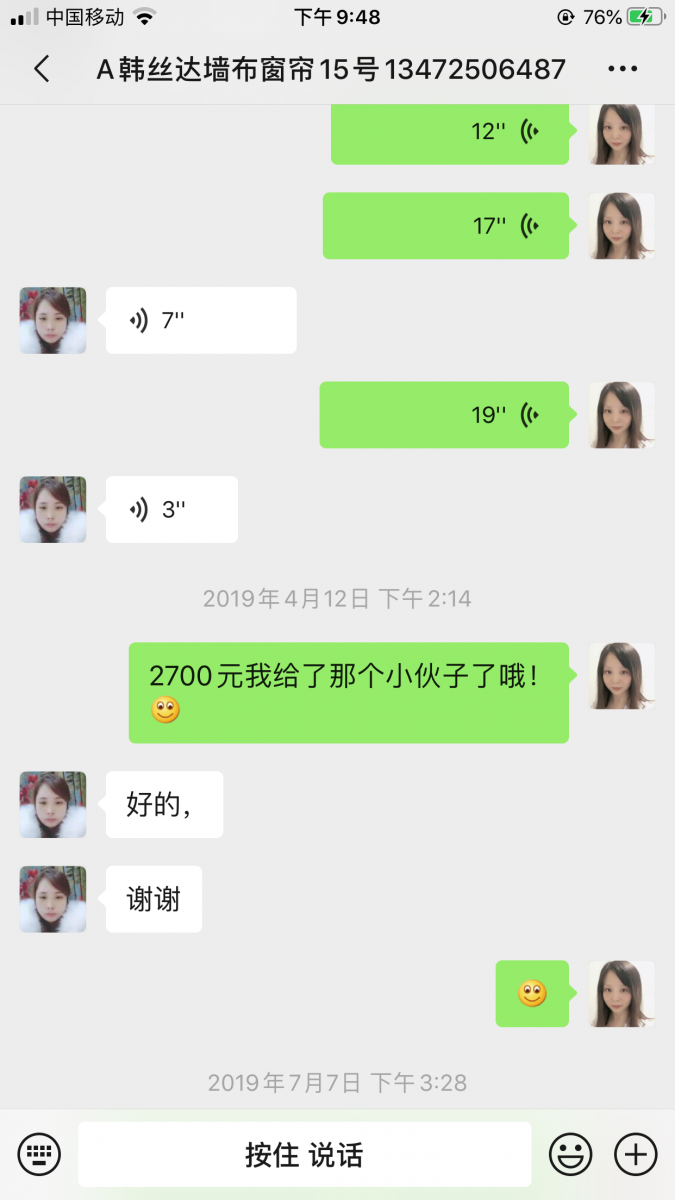Tap the 按住 说话 hold-to-talk button

304,1154
